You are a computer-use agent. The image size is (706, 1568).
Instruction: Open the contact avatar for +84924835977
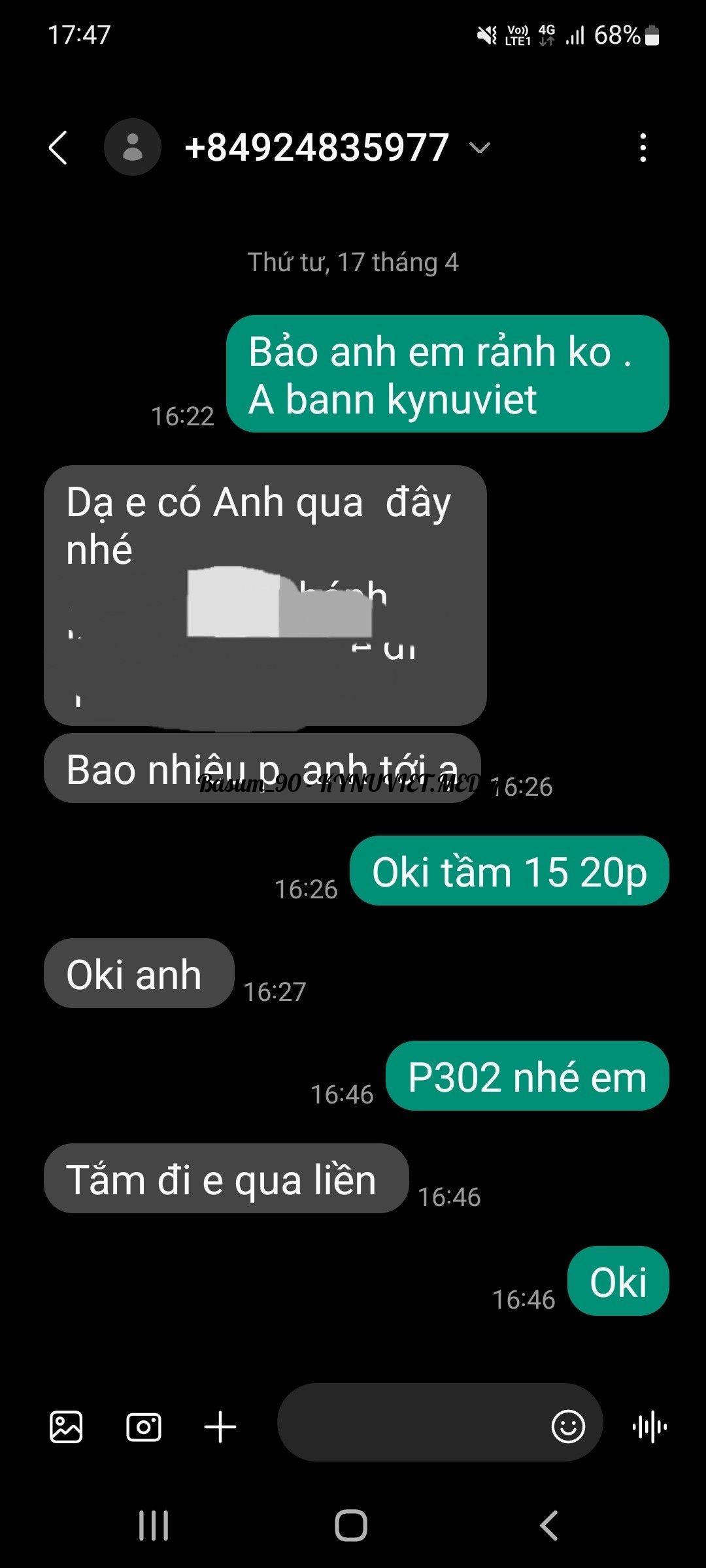click(133, 148)
